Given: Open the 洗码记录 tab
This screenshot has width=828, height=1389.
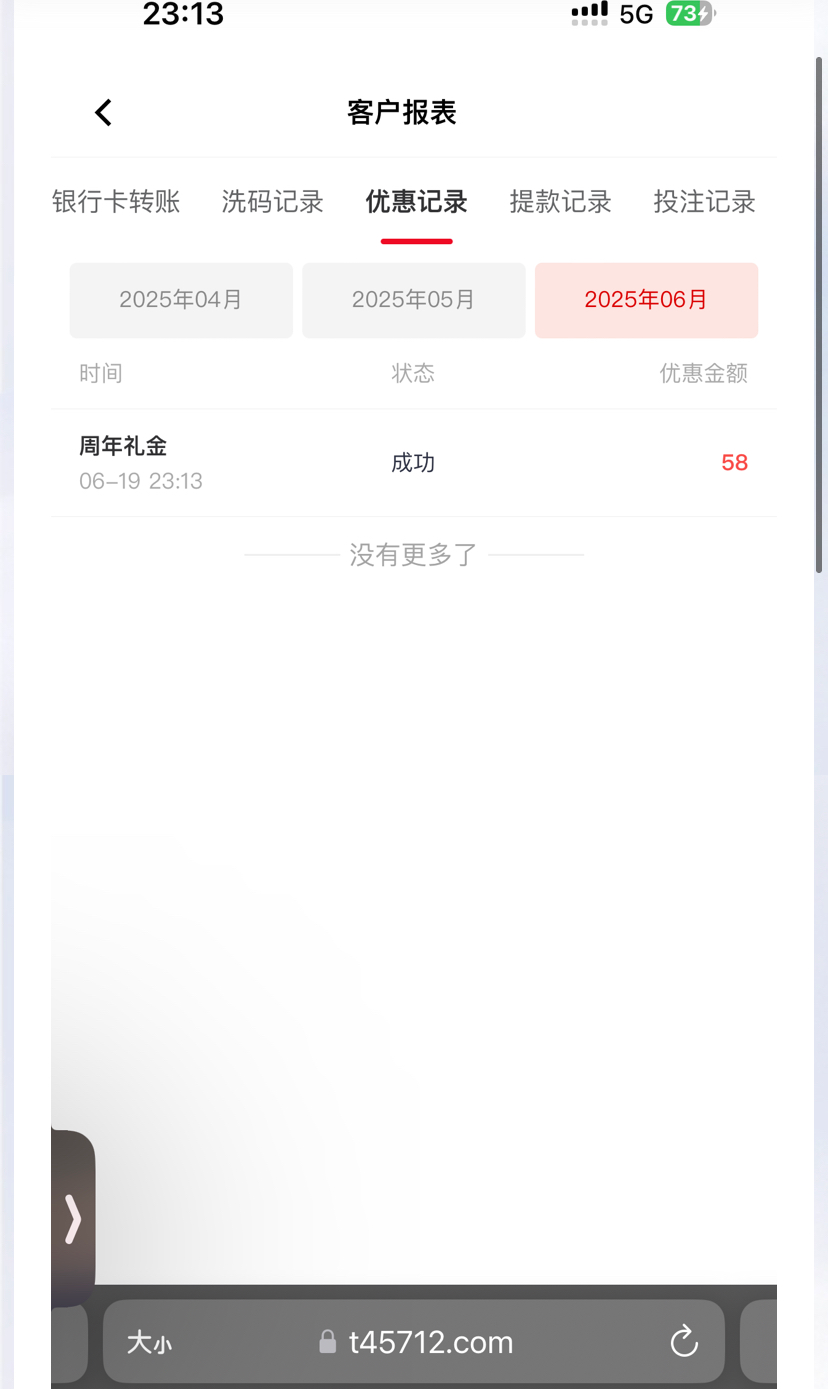Looking at the screenshot, I should click(x=272, y=202).
